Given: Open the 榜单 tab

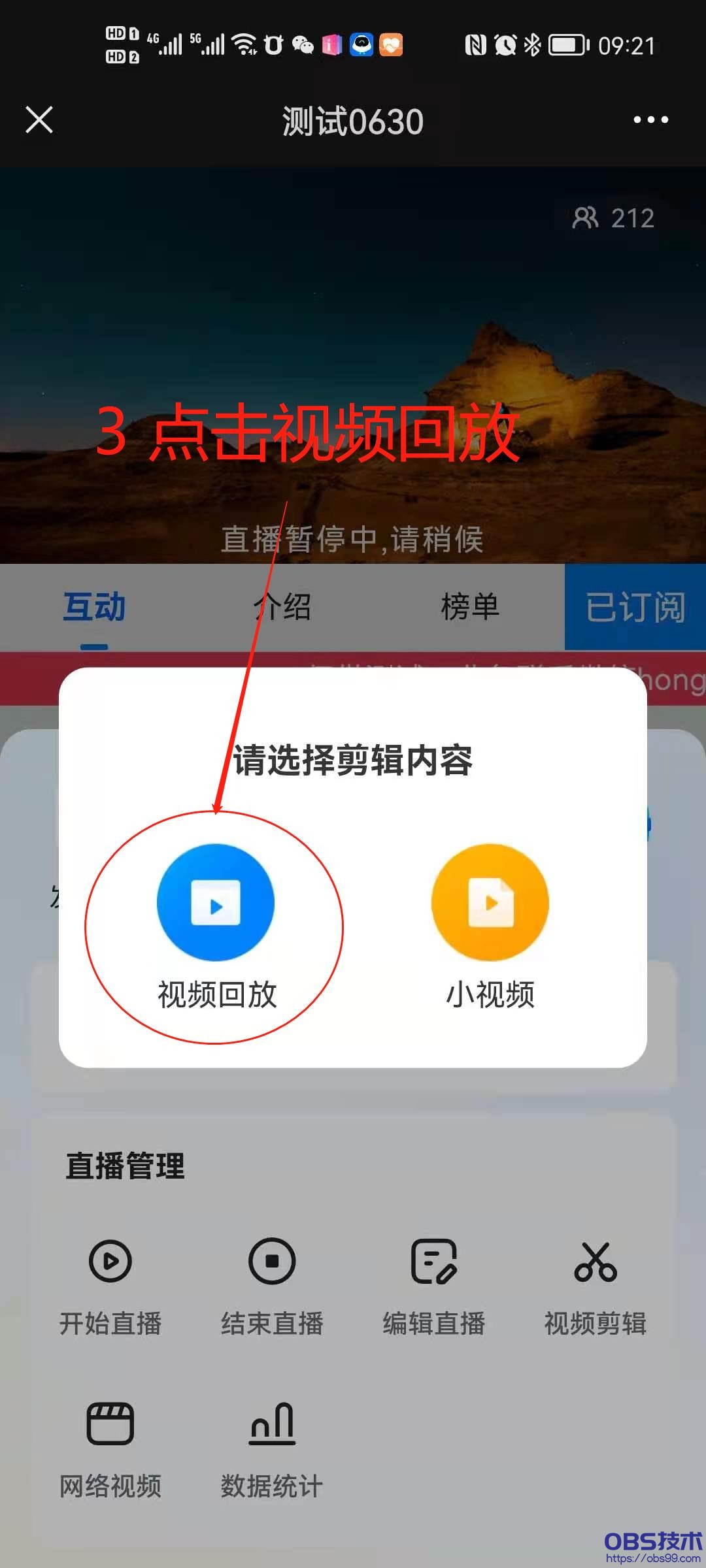Looking at the screenshot, I should pos(470,606).
